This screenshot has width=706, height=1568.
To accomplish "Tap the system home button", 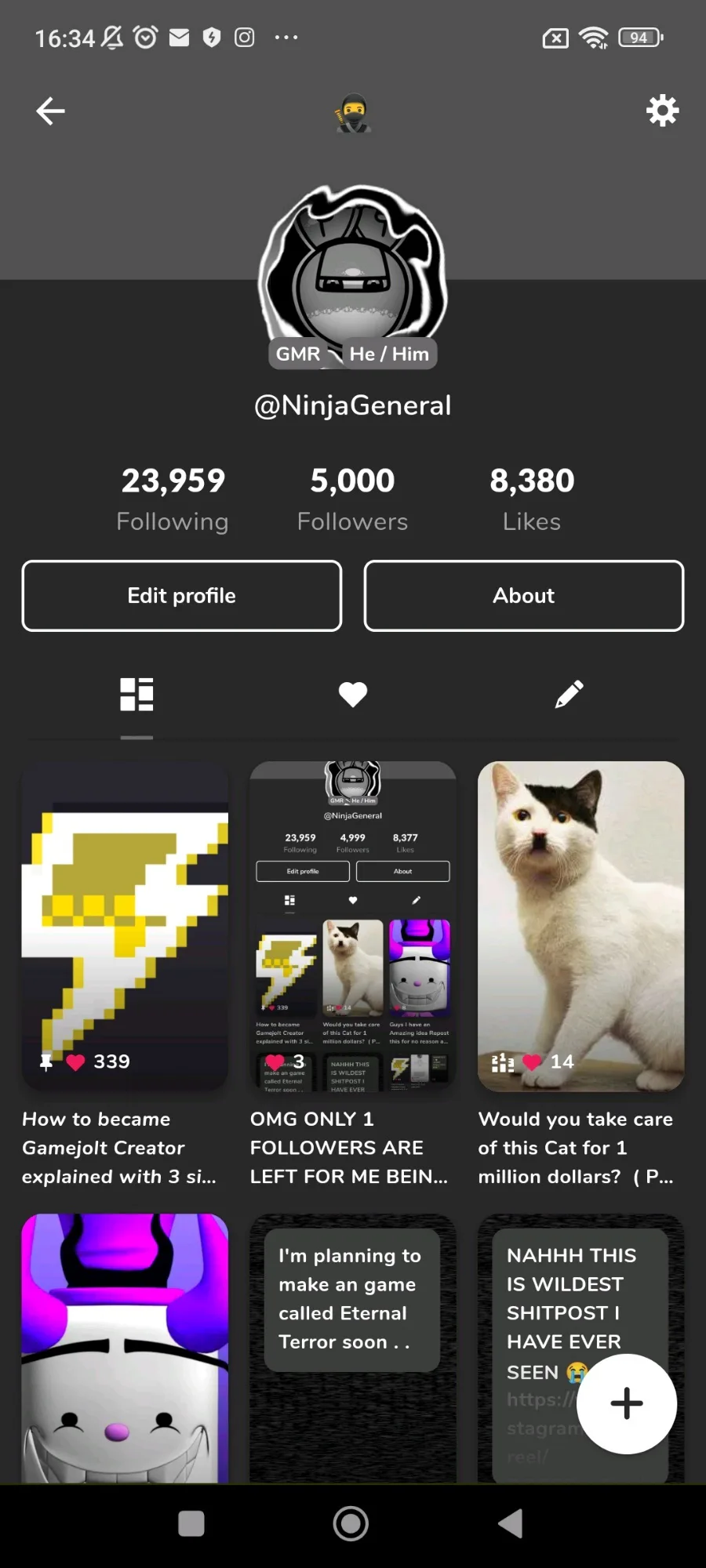I will pyautogui.click(x=351, y=1524).
